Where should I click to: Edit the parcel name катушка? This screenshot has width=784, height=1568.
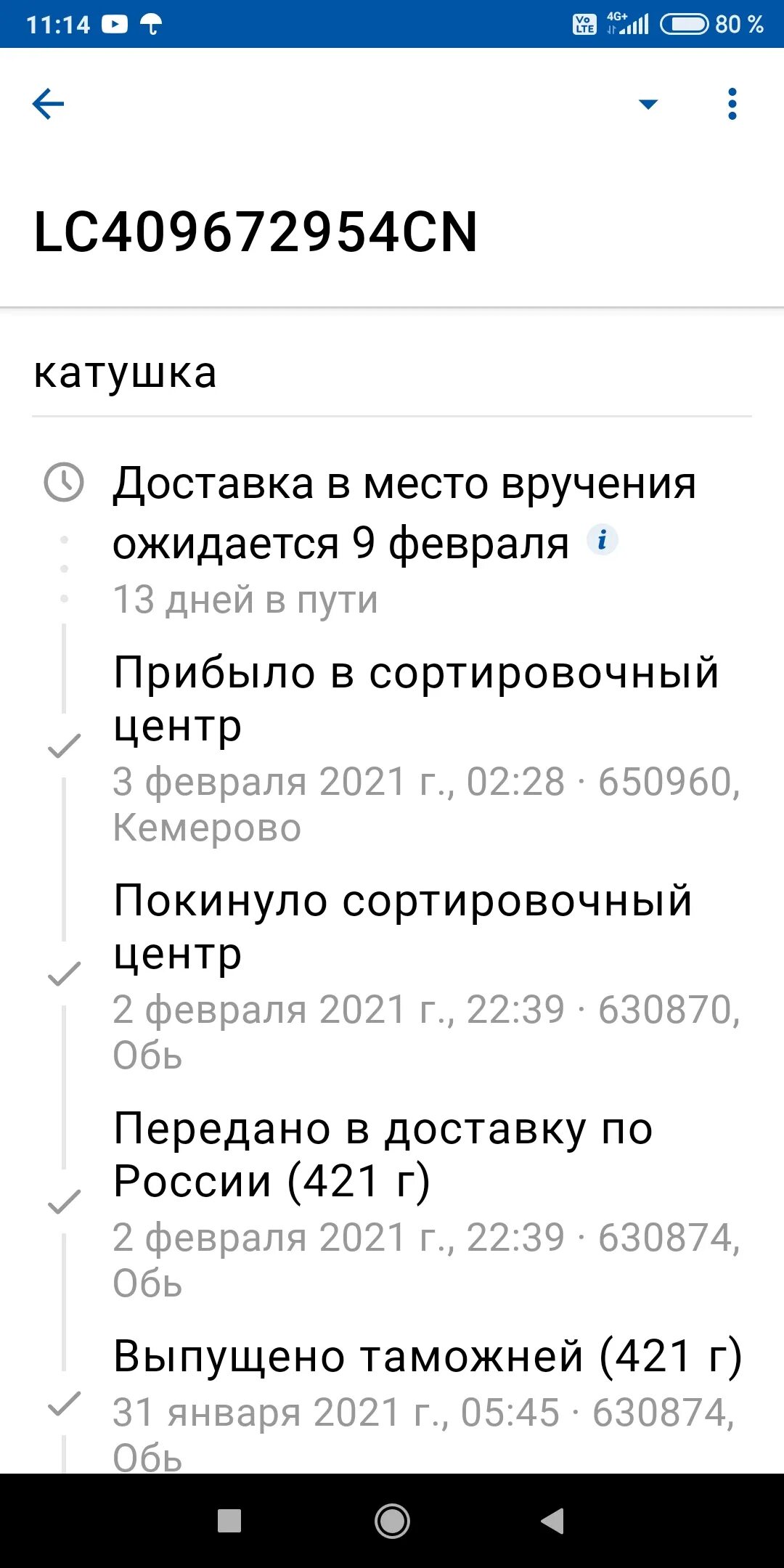391,373
